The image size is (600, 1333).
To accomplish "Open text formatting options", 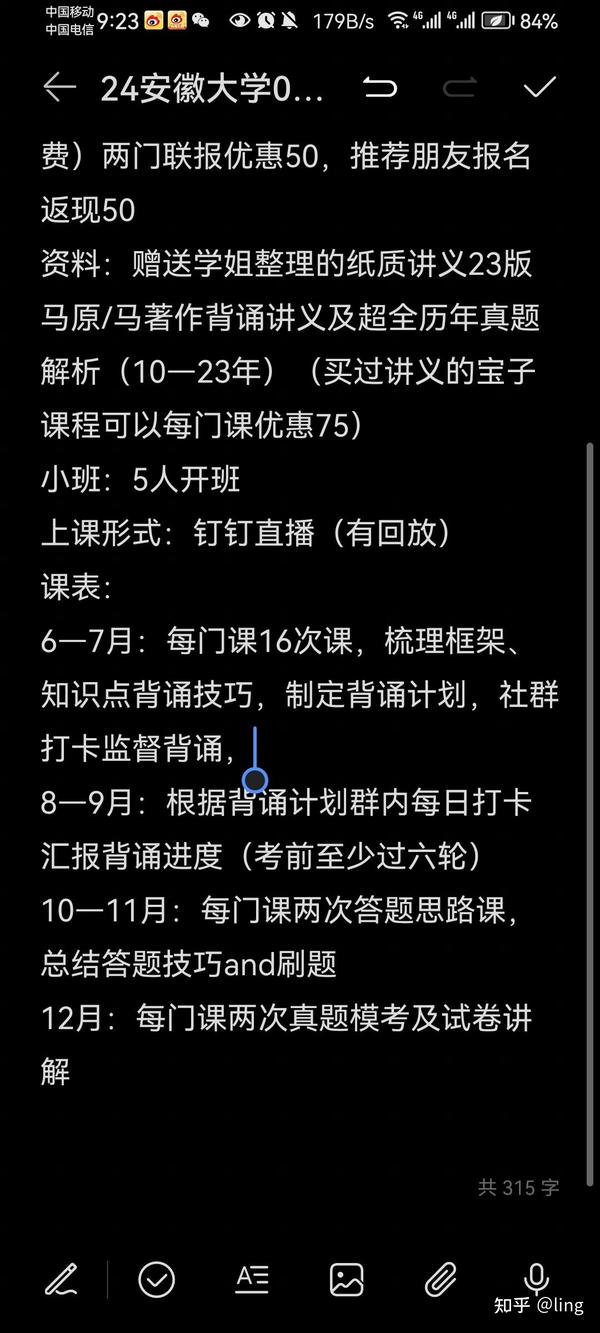I will click(252, 1279).
